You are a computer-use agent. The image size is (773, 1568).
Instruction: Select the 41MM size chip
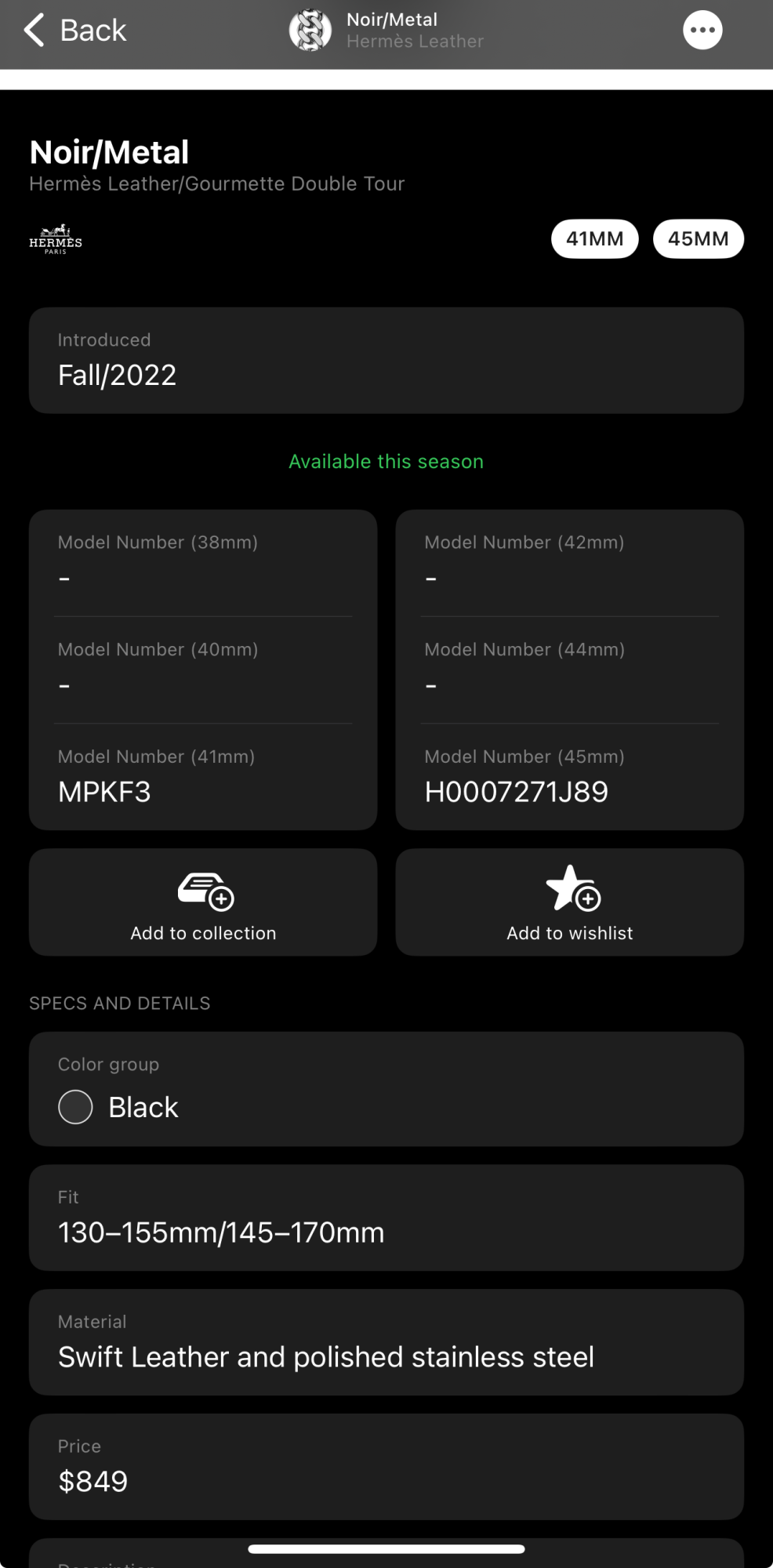pyautogui.click(x=594, y=239)
